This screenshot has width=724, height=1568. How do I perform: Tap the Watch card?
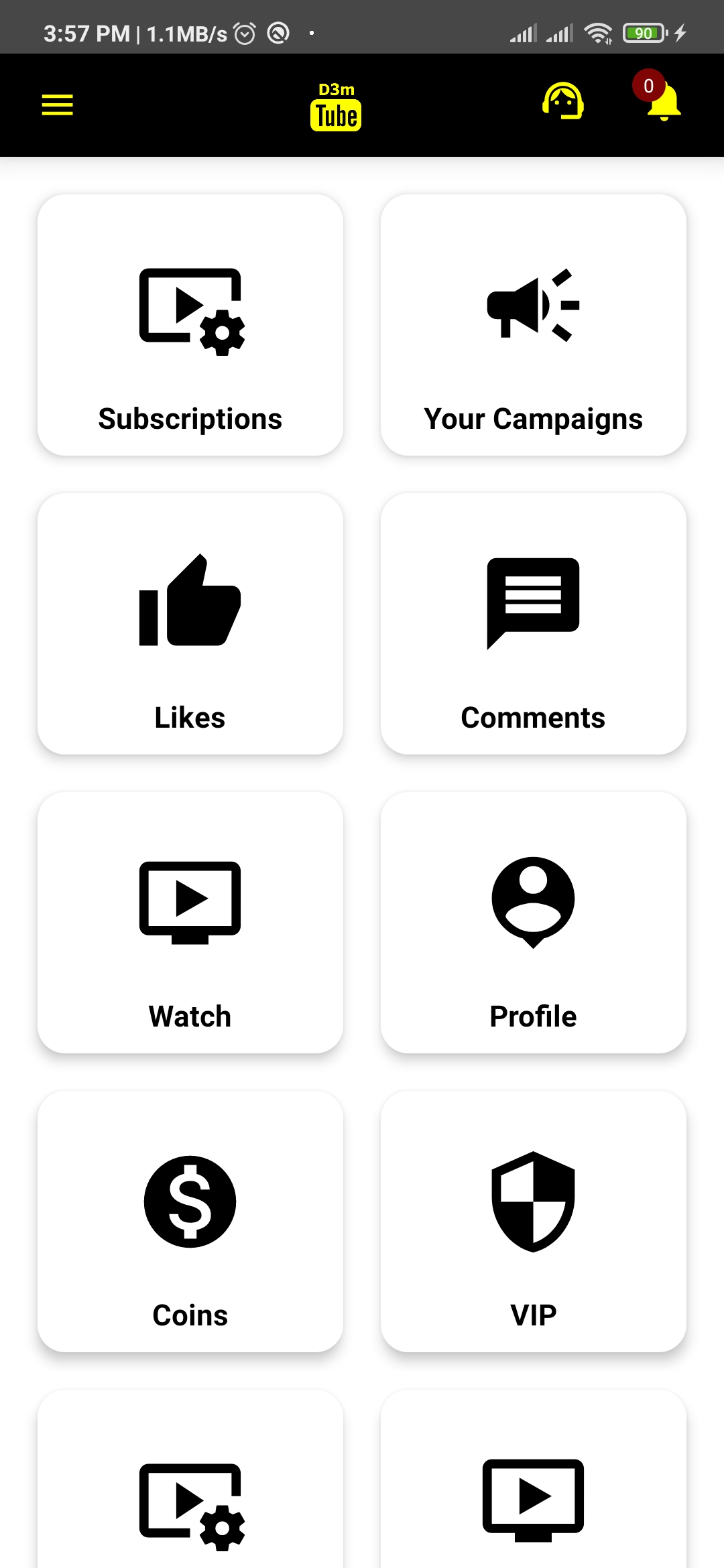pyautogui.click(x=190, y=923)
